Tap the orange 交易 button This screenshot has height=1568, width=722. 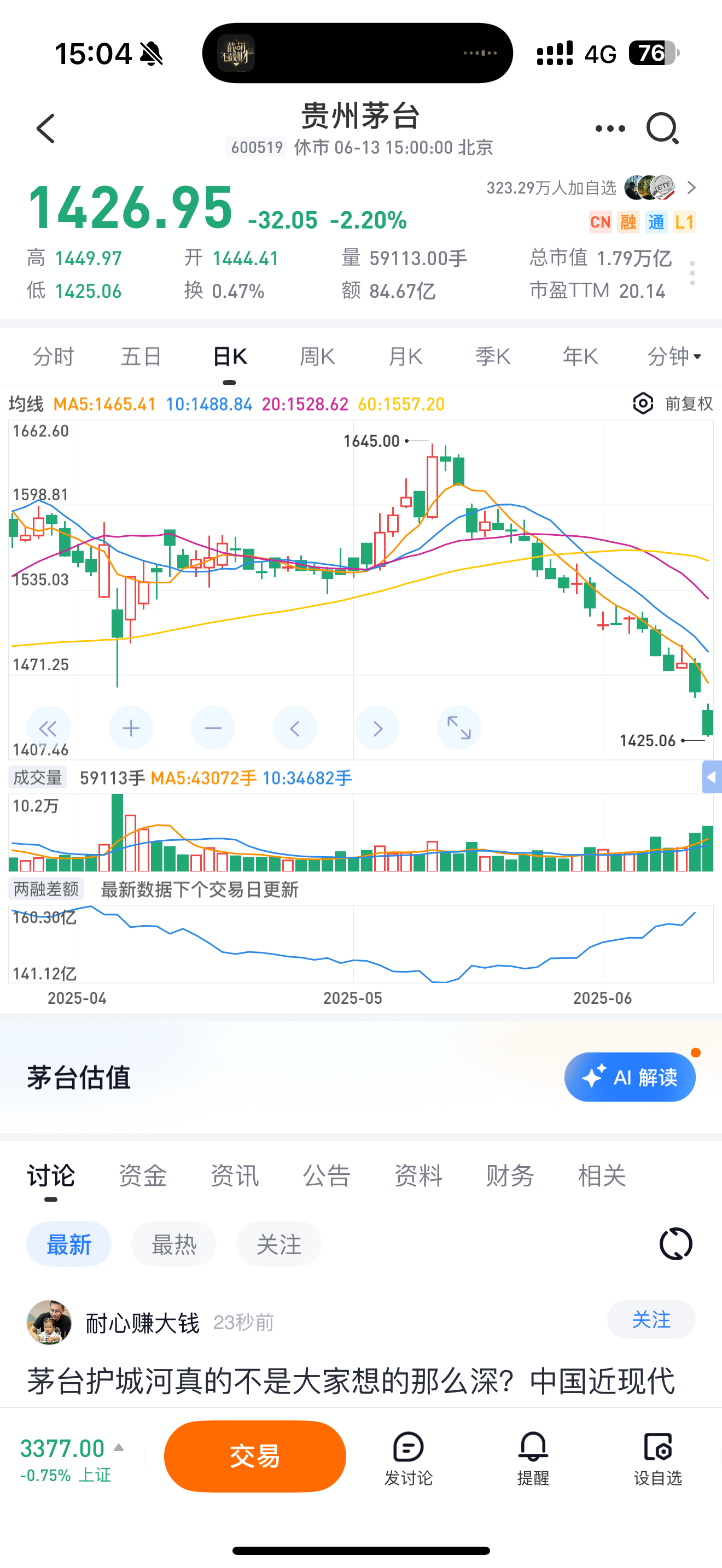point(254,1456)
